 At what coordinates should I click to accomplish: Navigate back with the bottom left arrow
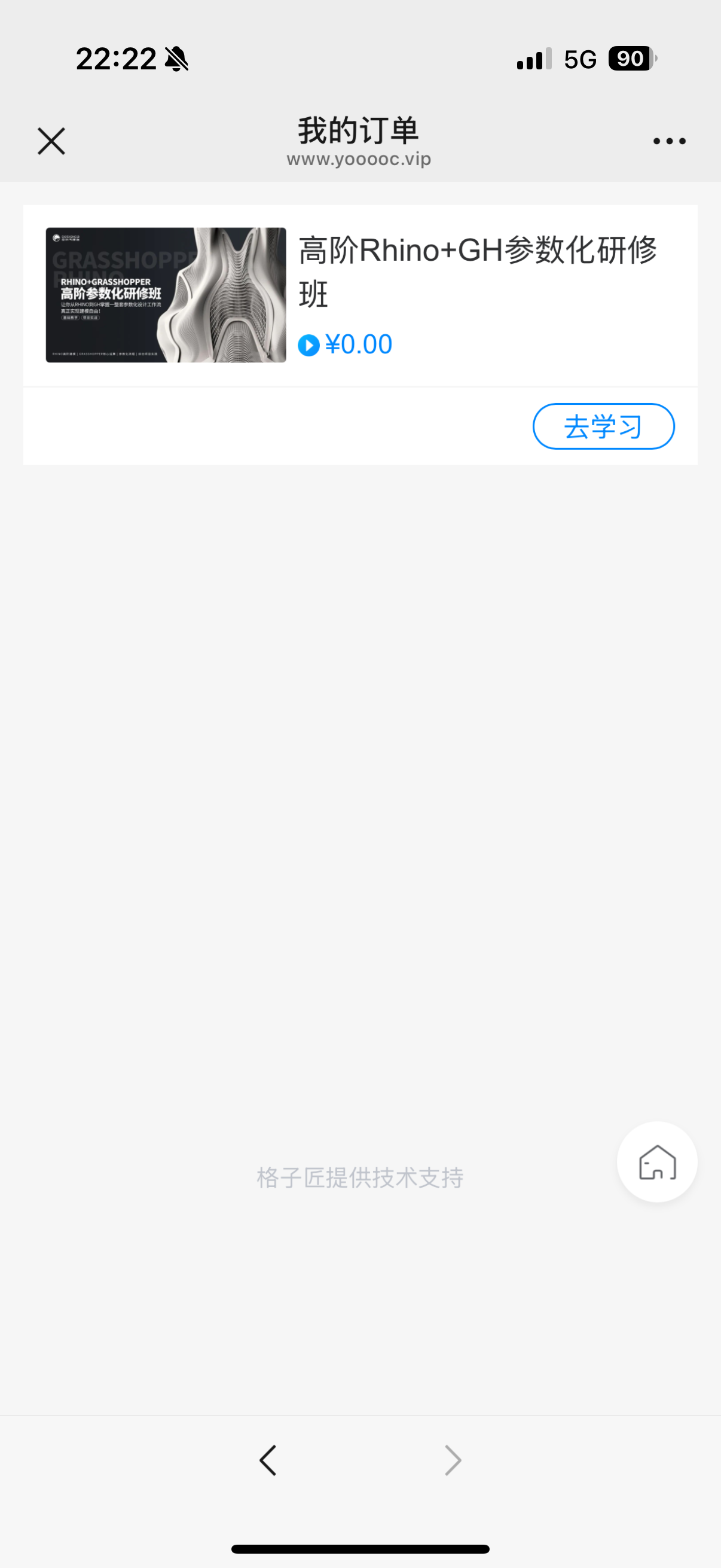coord(268,1460)
